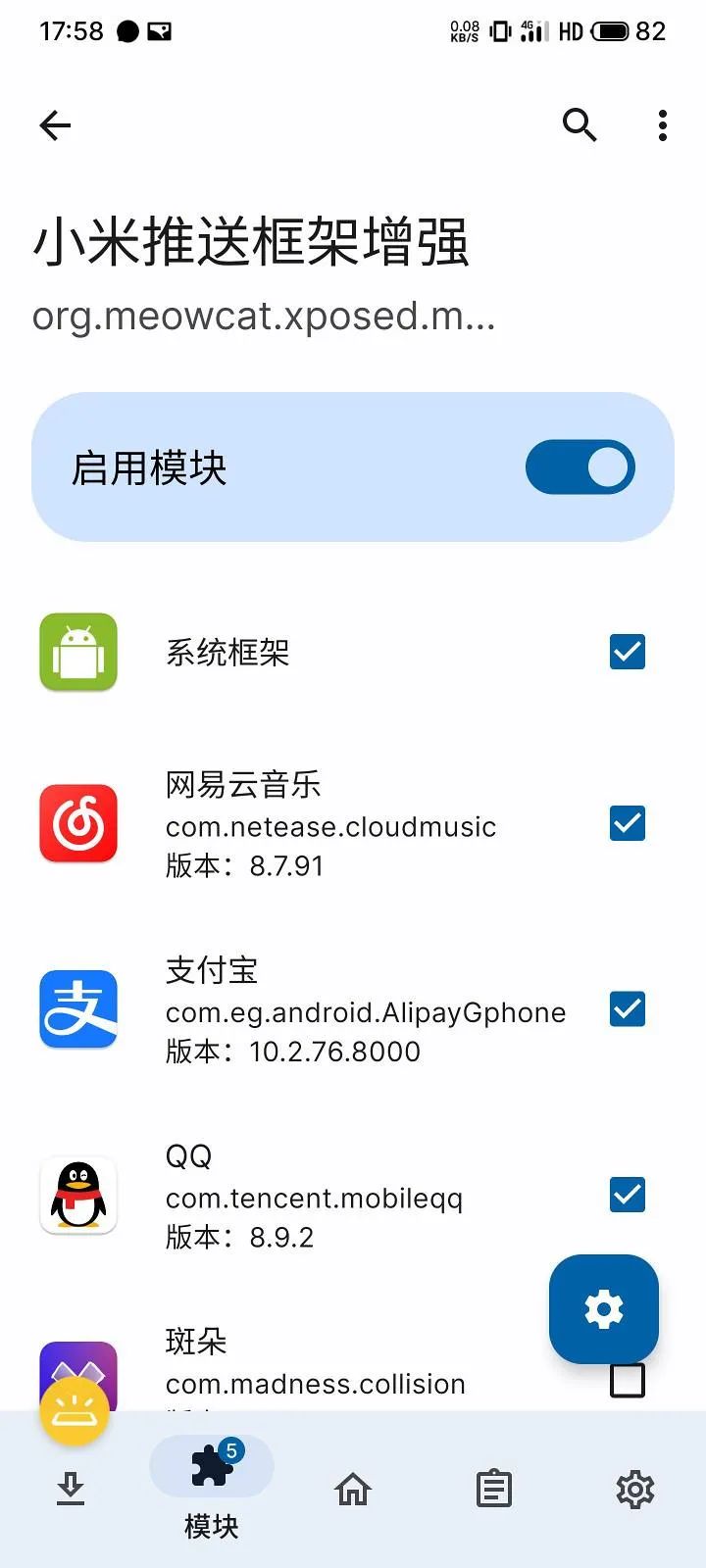
Task: Uncheck the 支付宝 checkbox
Action: click(x=628, y=1008)
